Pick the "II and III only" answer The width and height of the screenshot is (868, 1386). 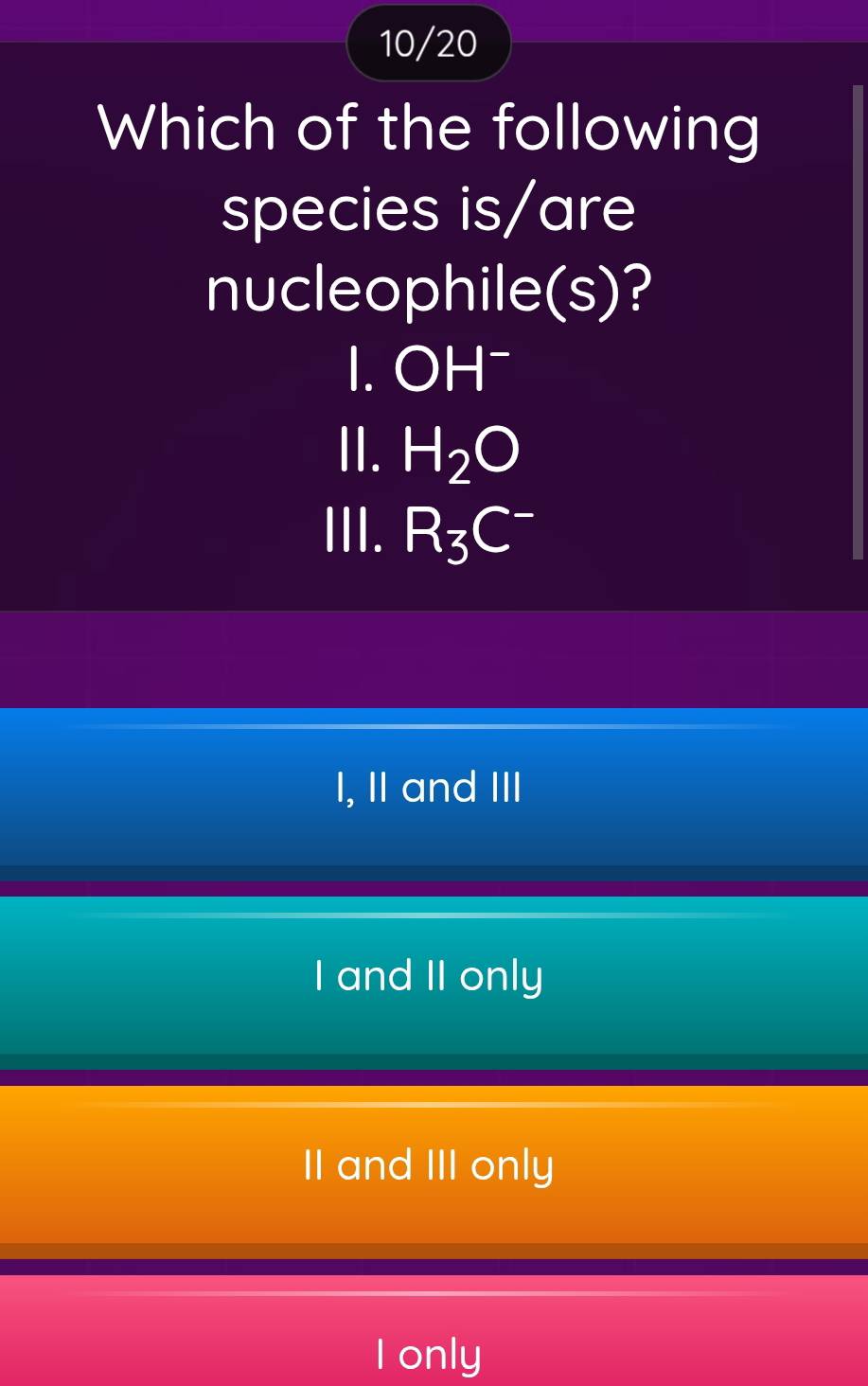click(434, 1165)
